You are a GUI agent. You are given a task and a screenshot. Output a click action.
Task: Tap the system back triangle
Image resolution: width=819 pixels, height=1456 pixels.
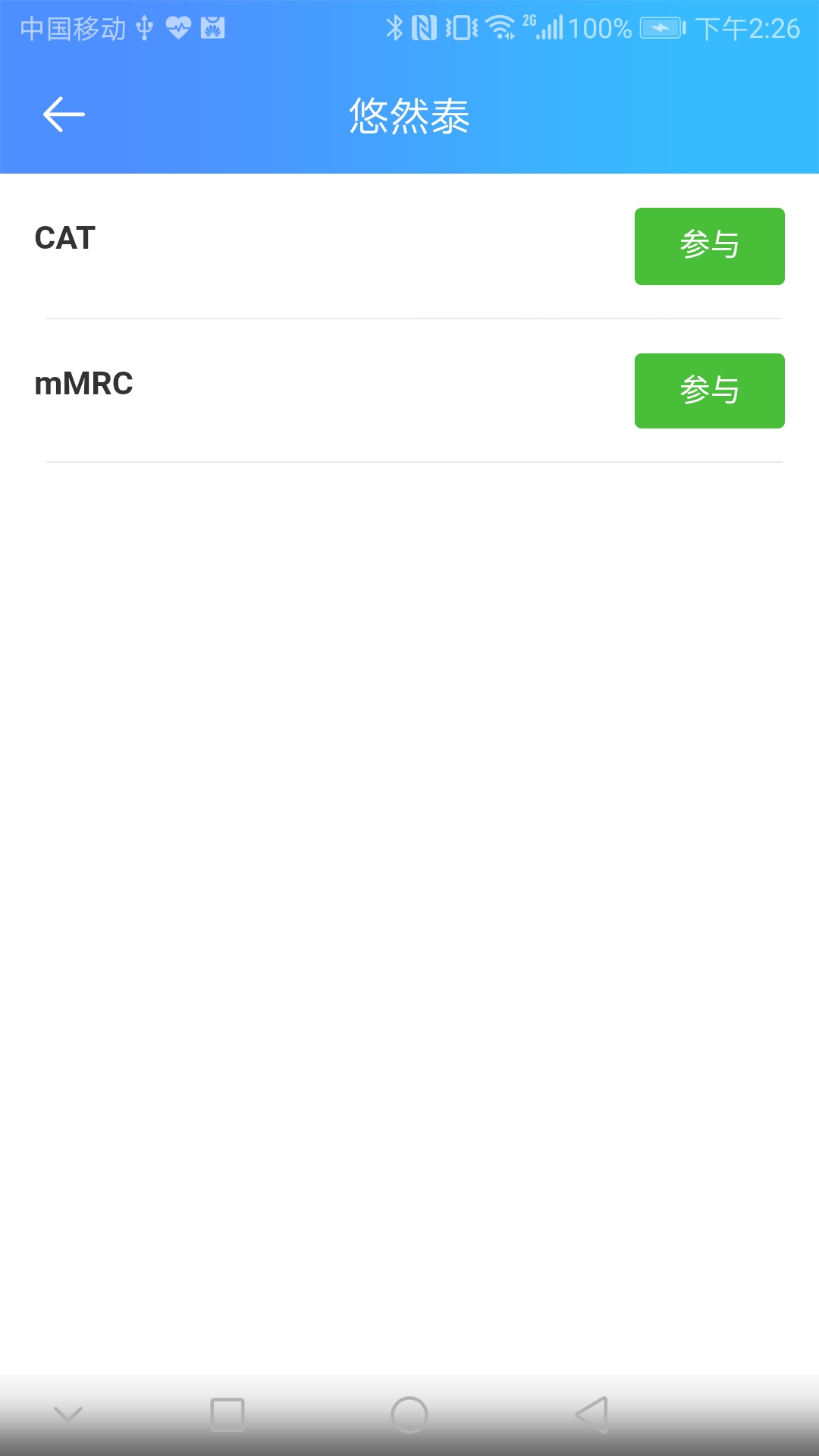tap(592, 1414)
